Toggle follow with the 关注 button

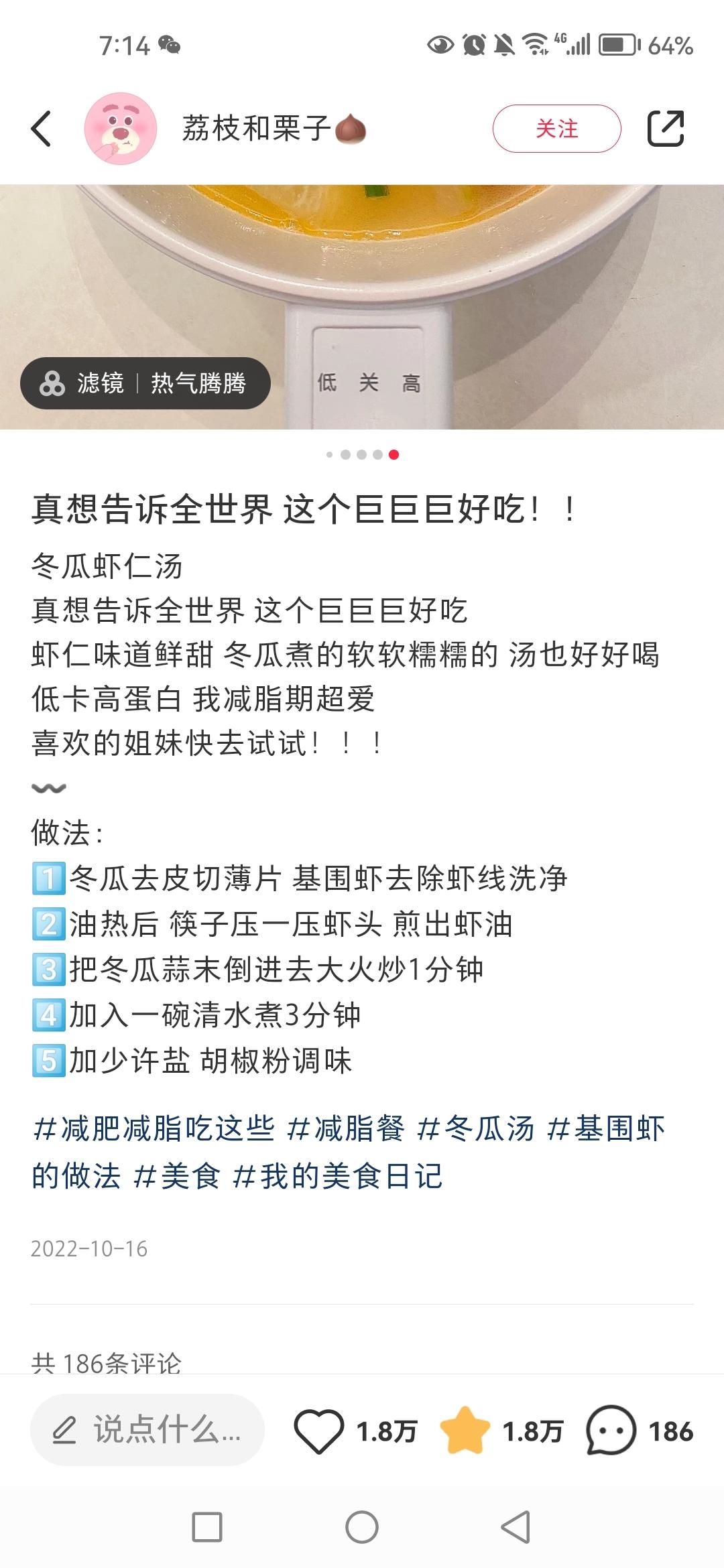tap(560, 128)
